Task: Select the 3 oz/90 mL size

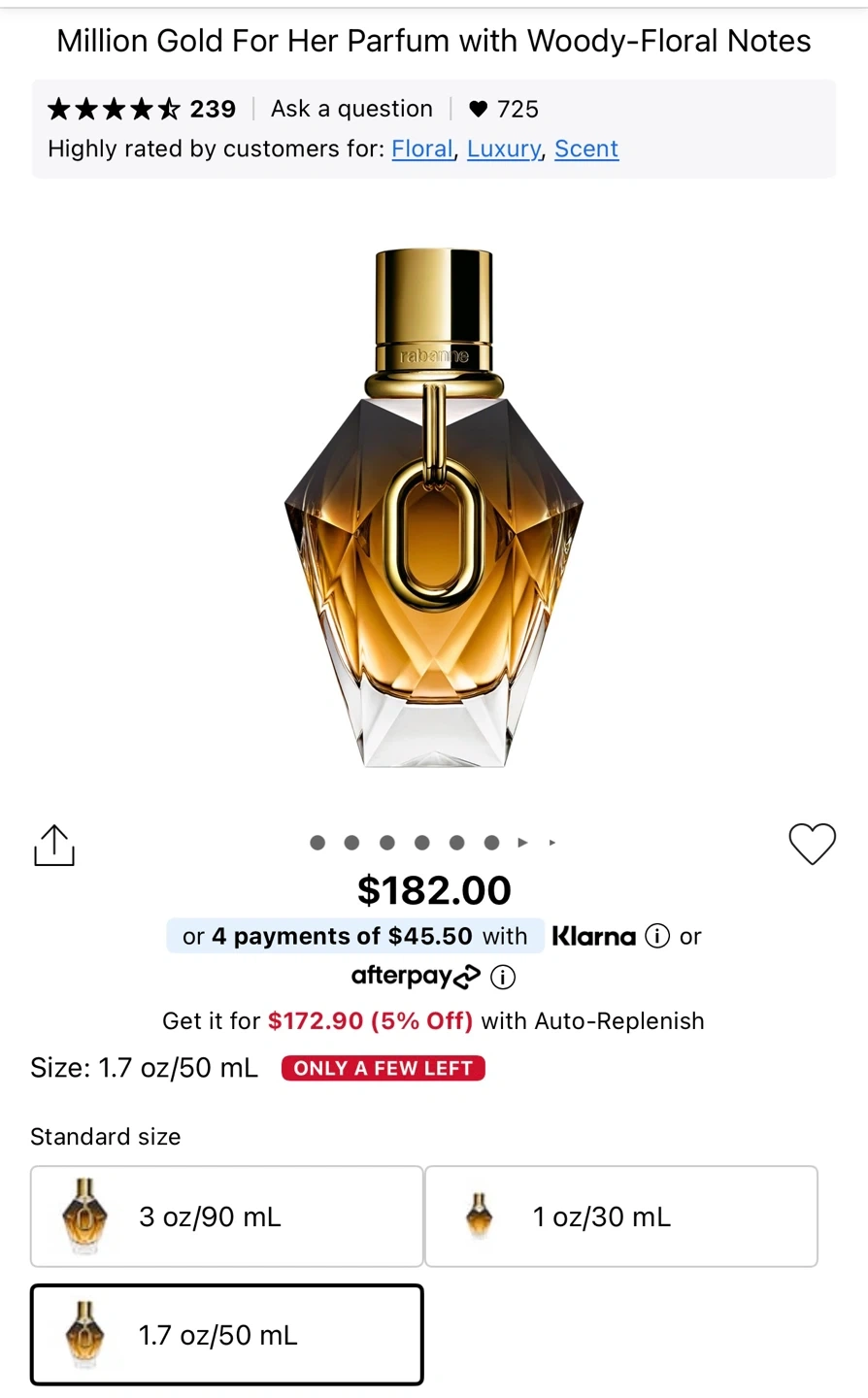Action: click(x=227, y=1216)
